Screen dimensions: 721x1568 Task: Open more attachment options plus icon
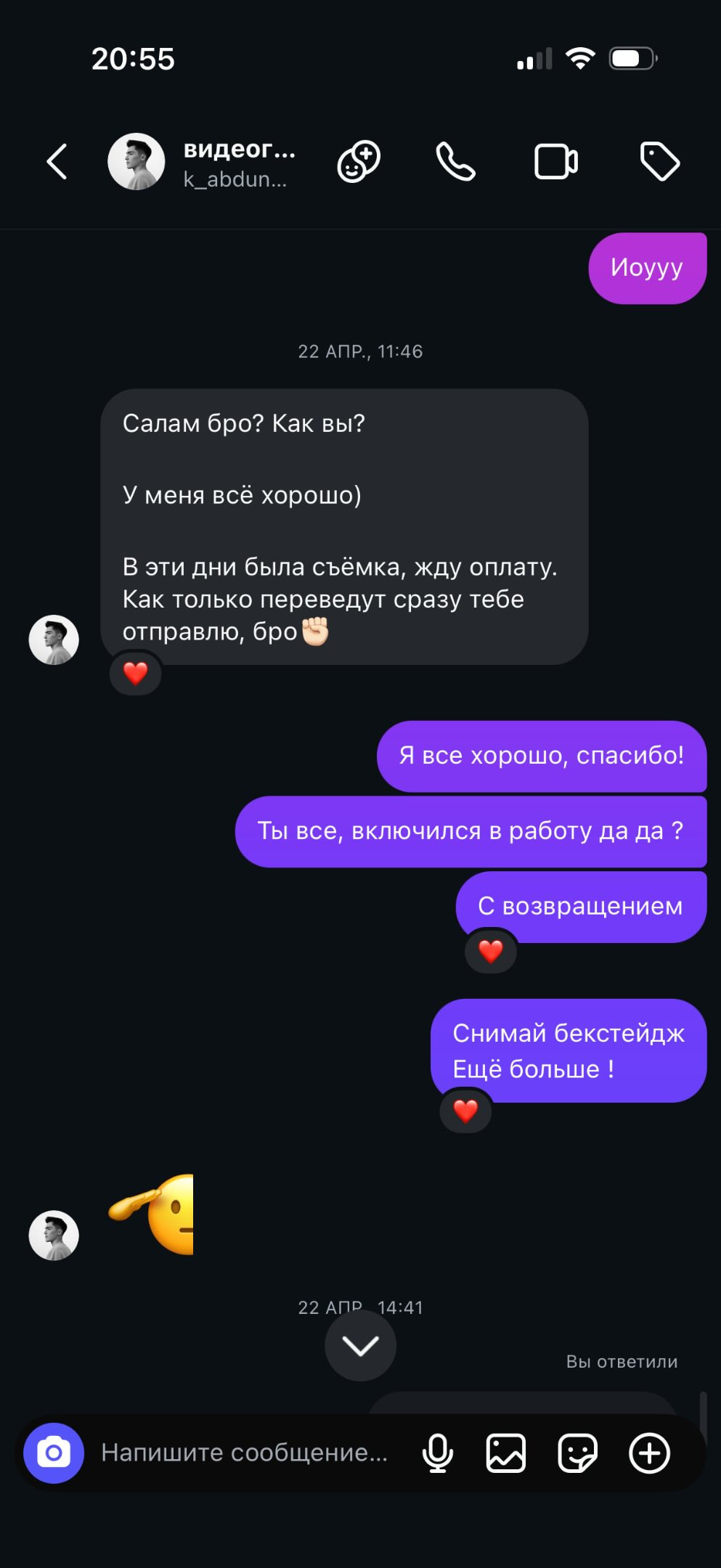[649, 1453]
